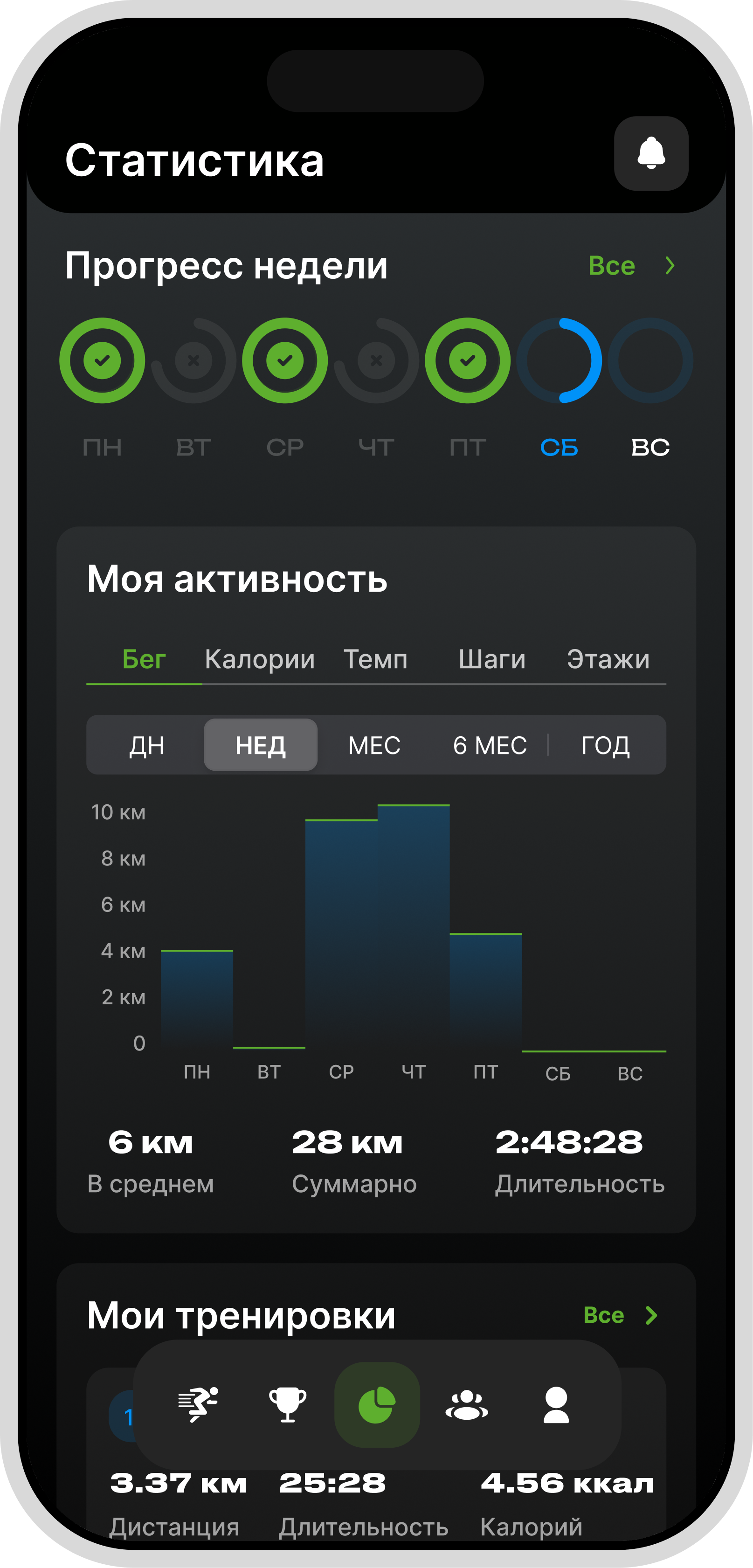Open the Все link for weekly progress
The height and width of the screenshot is (1568, 753).
tap(612, 265)
